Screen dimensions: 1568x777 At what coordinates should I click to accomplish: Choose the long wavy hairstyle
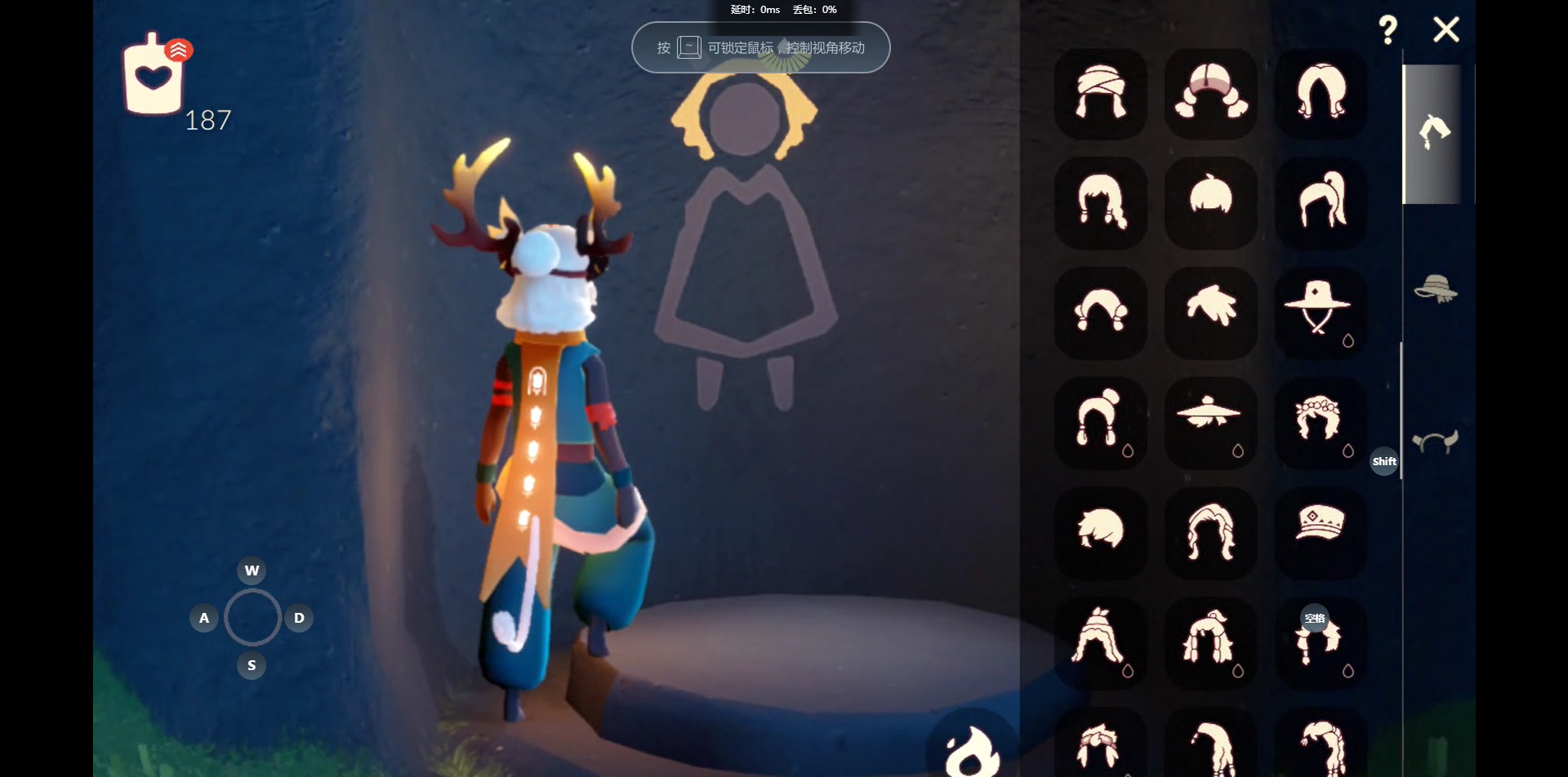[x=1210, y=531]
